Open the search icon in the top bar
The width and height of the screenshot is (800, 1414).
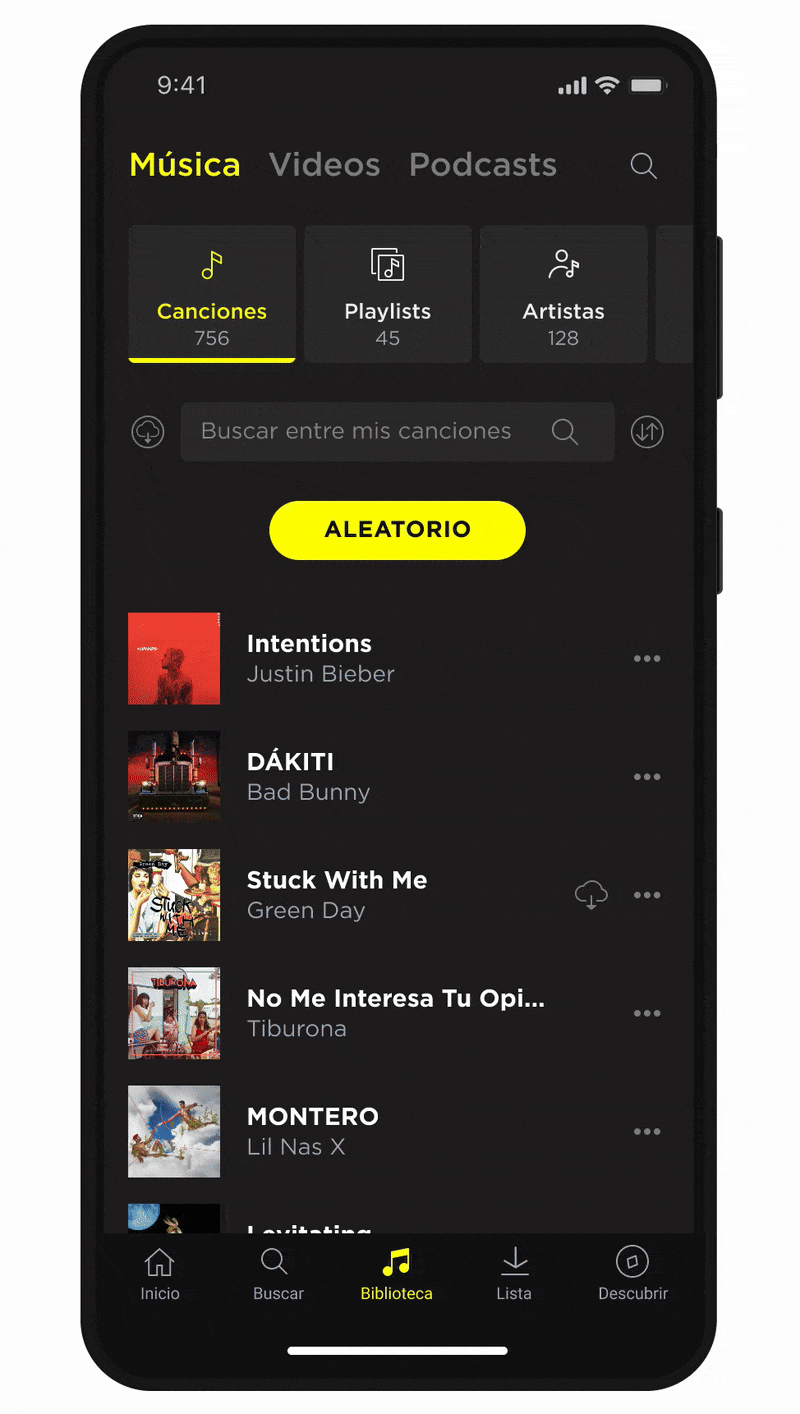644,166
